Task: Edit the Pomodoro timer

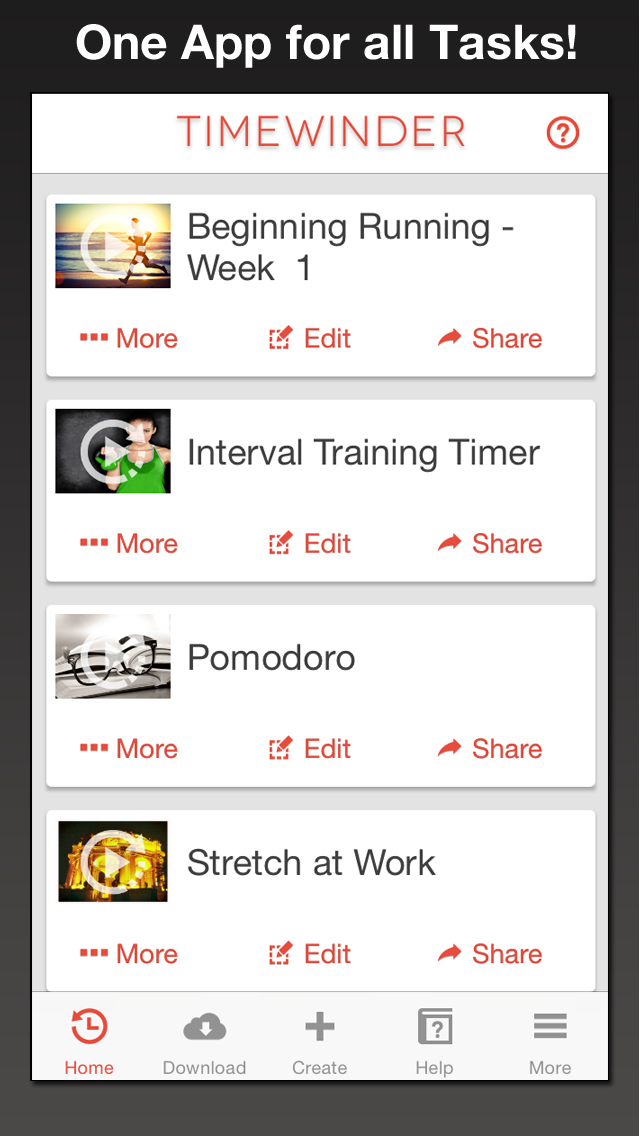Action: coord(310,749)
